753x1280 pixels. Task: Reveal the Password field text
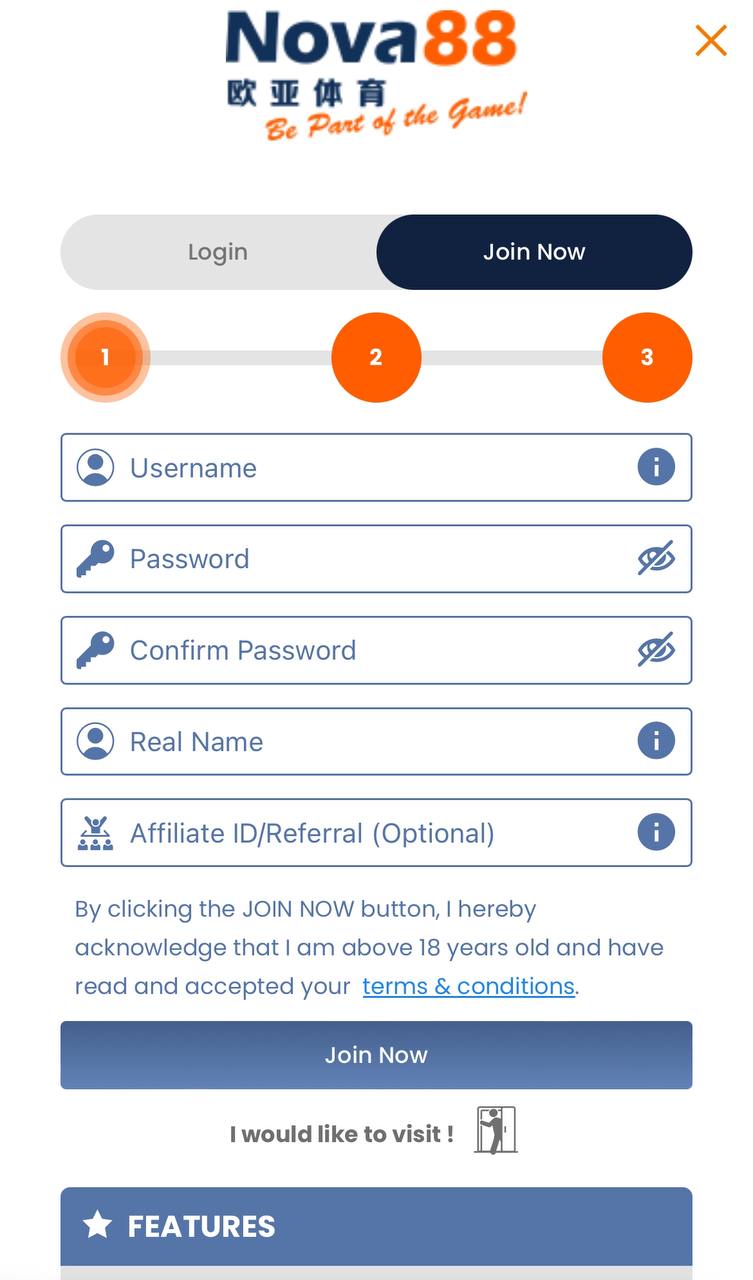[656, 558]
